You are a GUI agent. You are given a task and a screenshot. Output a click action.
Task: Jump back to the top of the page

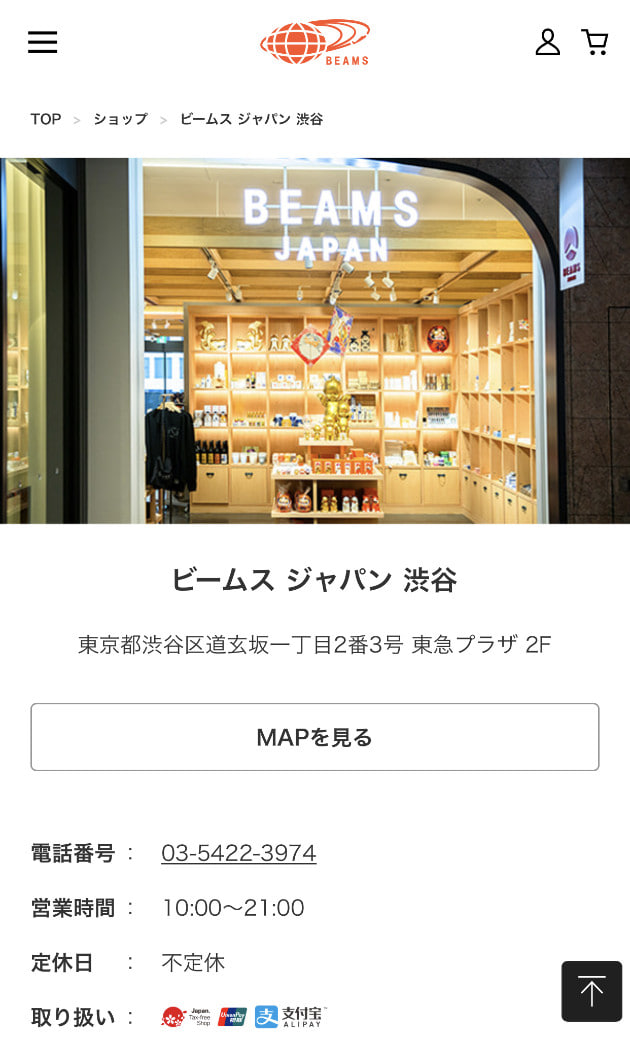click(591, 991)
